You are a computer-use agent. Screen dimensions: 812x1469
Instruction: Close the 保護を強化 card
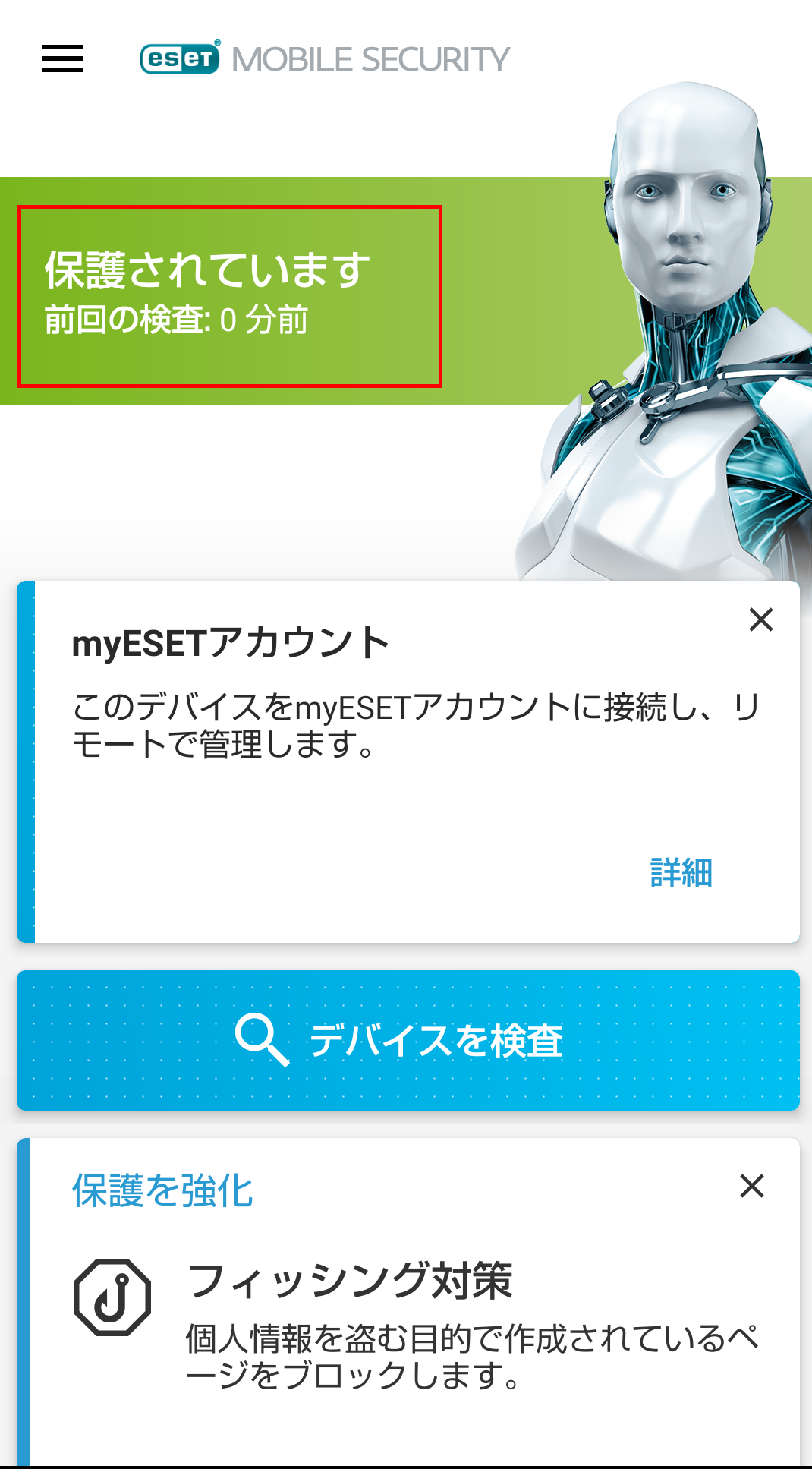[751, 1186]
